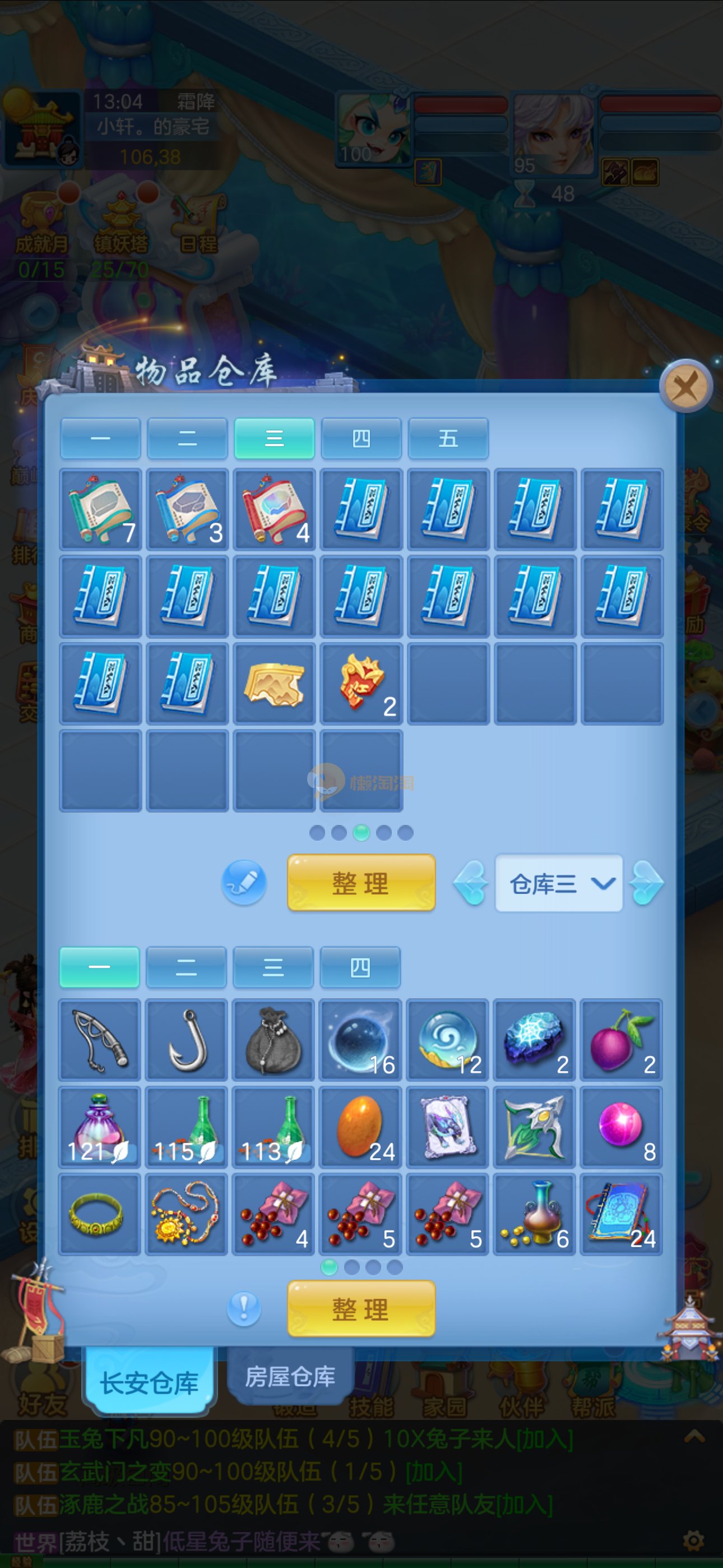The image size is (723, 1568).
Task: Open the exclamation info icon
Action: pos(244,1308)
